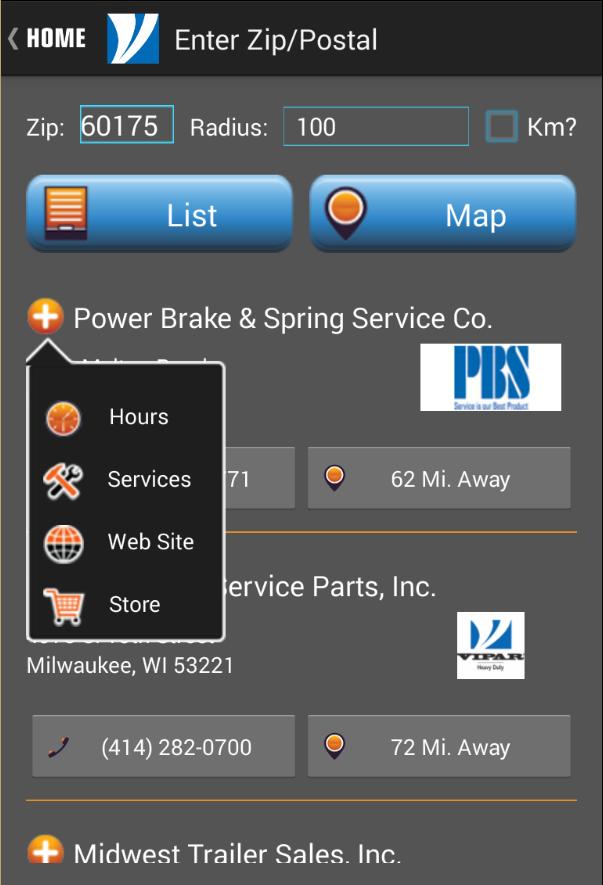Viewport: 603px width, 885px height.
Task: Toggle the Km? checkbox
Action: pos(501,126)
